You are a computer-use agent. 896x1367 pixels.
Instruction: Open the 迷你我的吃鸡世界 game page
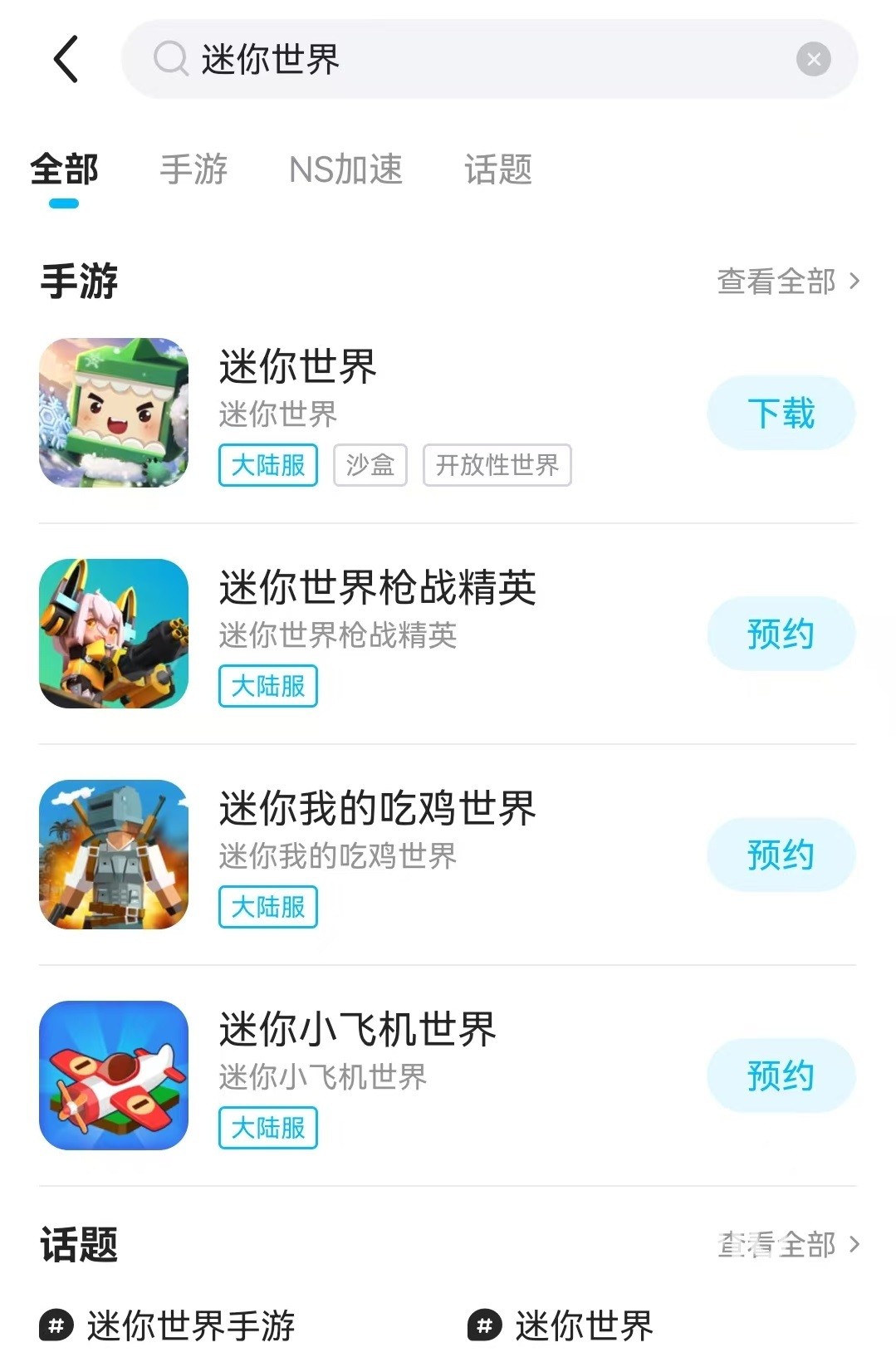point(377,809)
